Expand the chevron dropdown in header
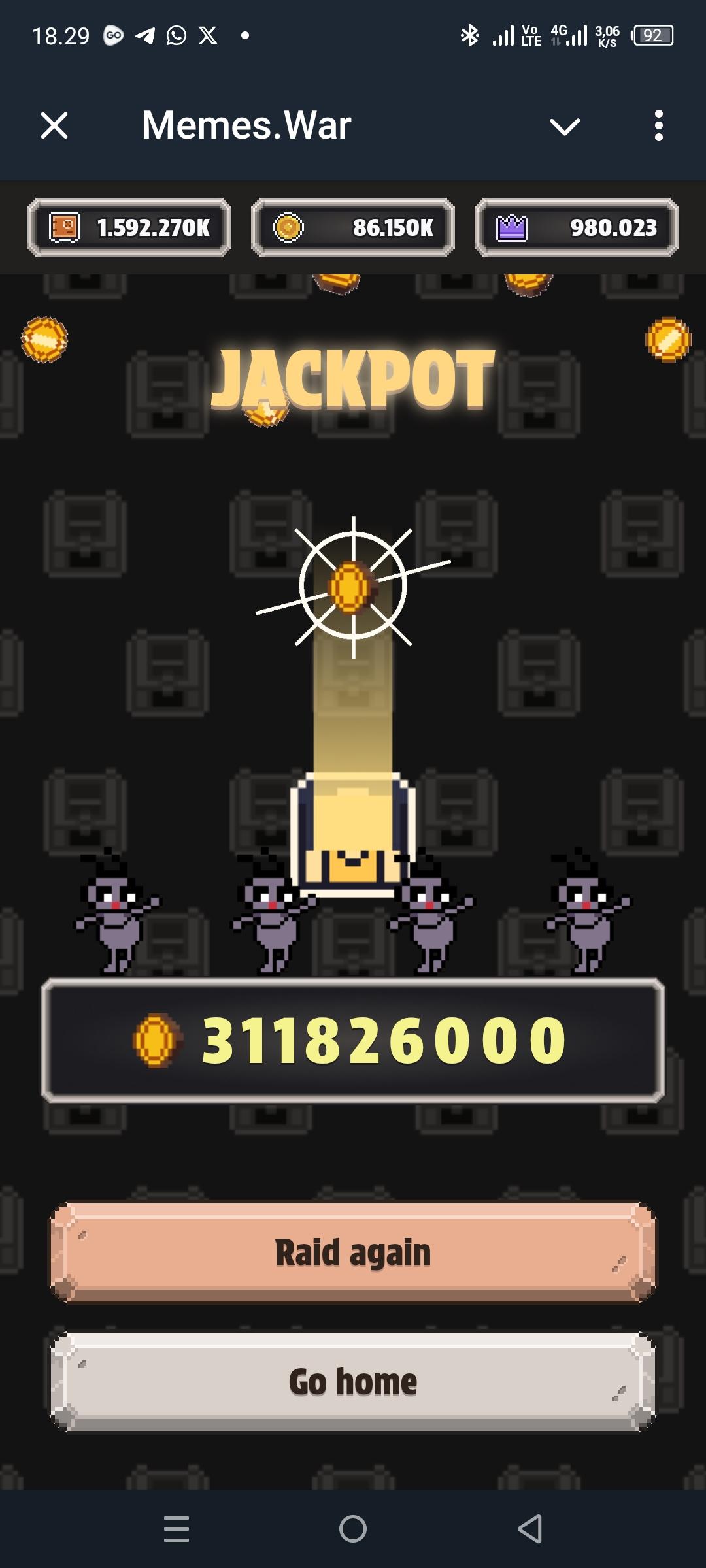 click(565, 126)
